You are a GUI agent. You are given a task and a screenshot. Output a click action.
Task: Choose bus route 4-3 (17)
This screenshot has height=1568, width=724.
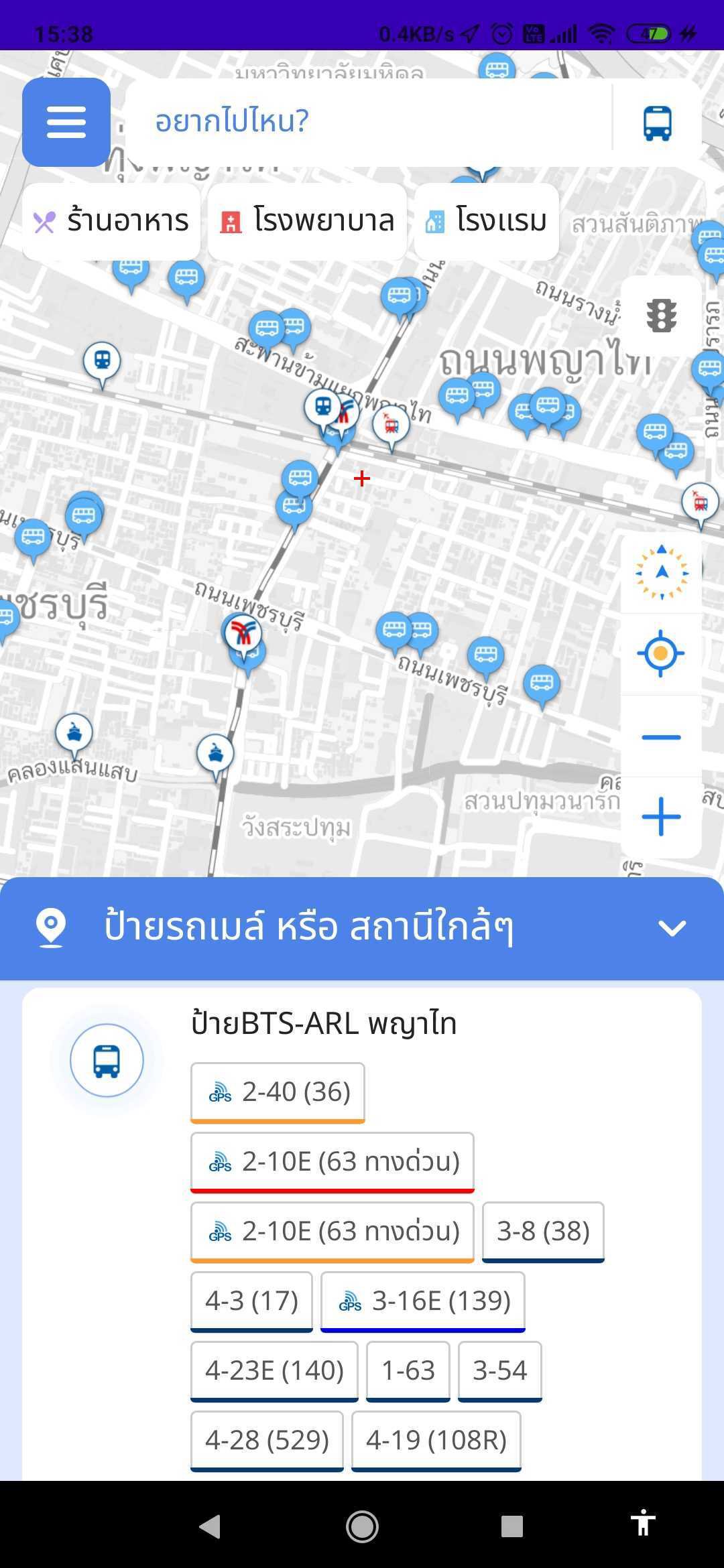(x=251, y=1301)
